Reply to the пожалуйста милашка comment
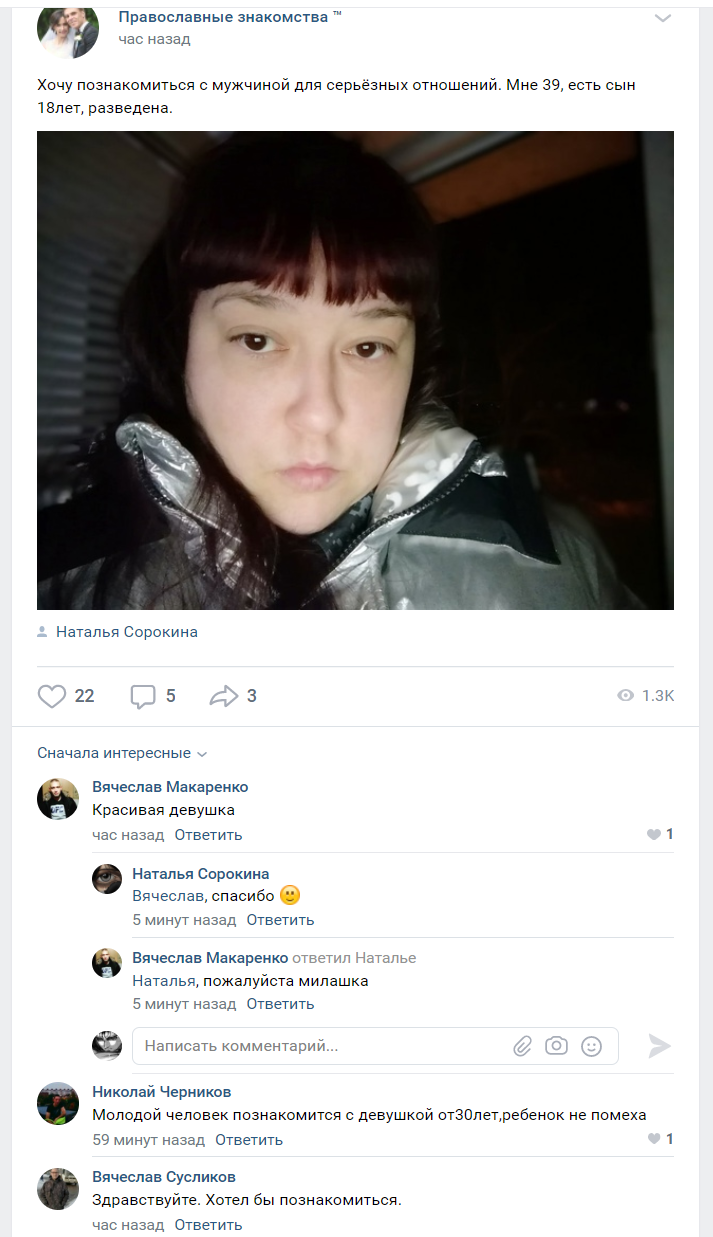 coord(280,1004)
